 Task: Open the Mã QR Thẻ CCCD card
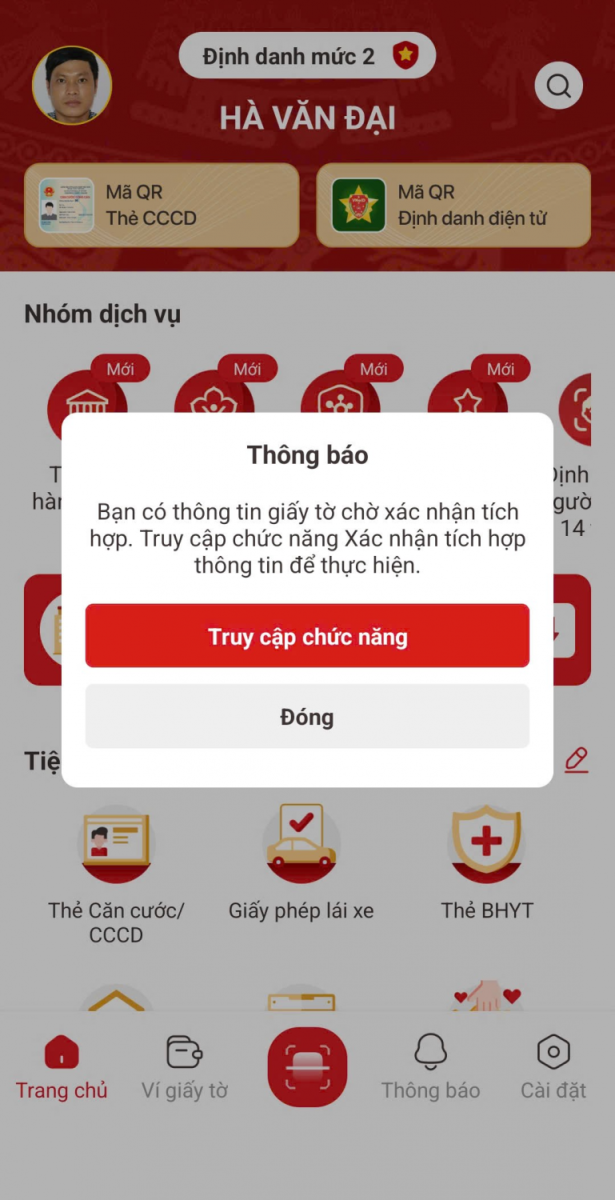pyautogui.click(x=162, y=205)
